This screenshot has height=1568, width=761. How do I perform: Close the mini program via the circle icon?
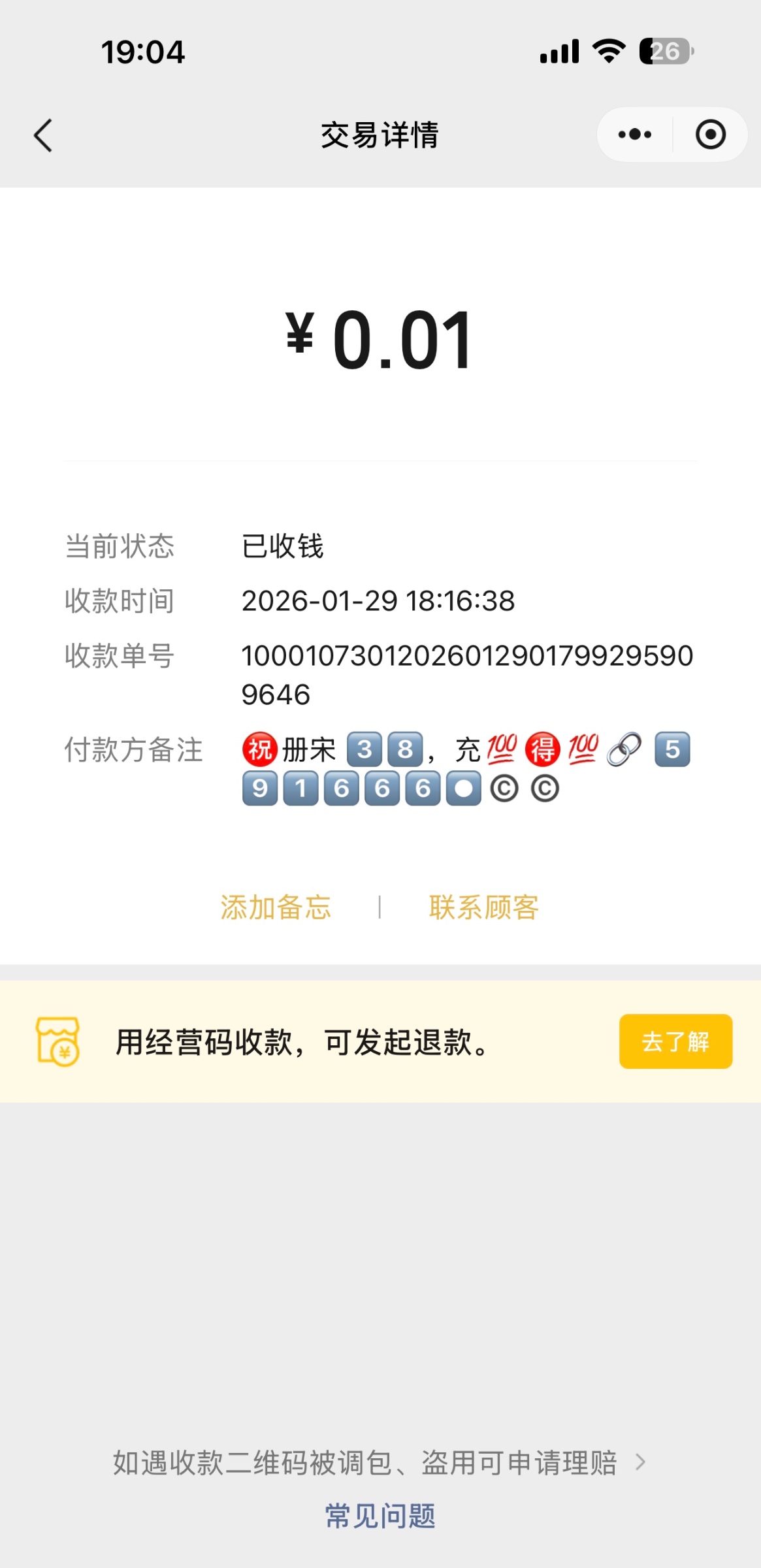(710, 135)
